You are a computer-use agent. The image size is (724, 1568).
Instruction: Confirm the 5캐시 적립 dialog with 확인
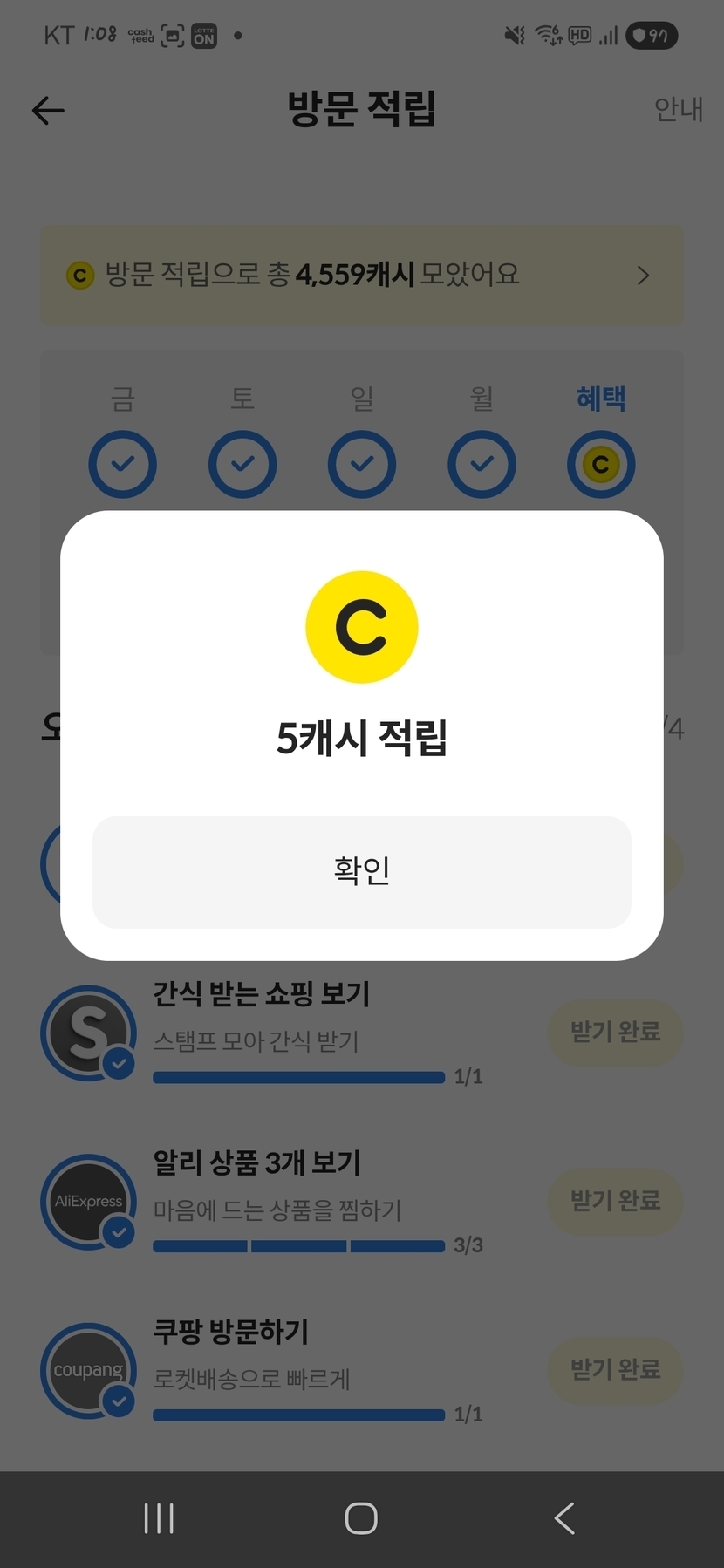click(361, 871)
